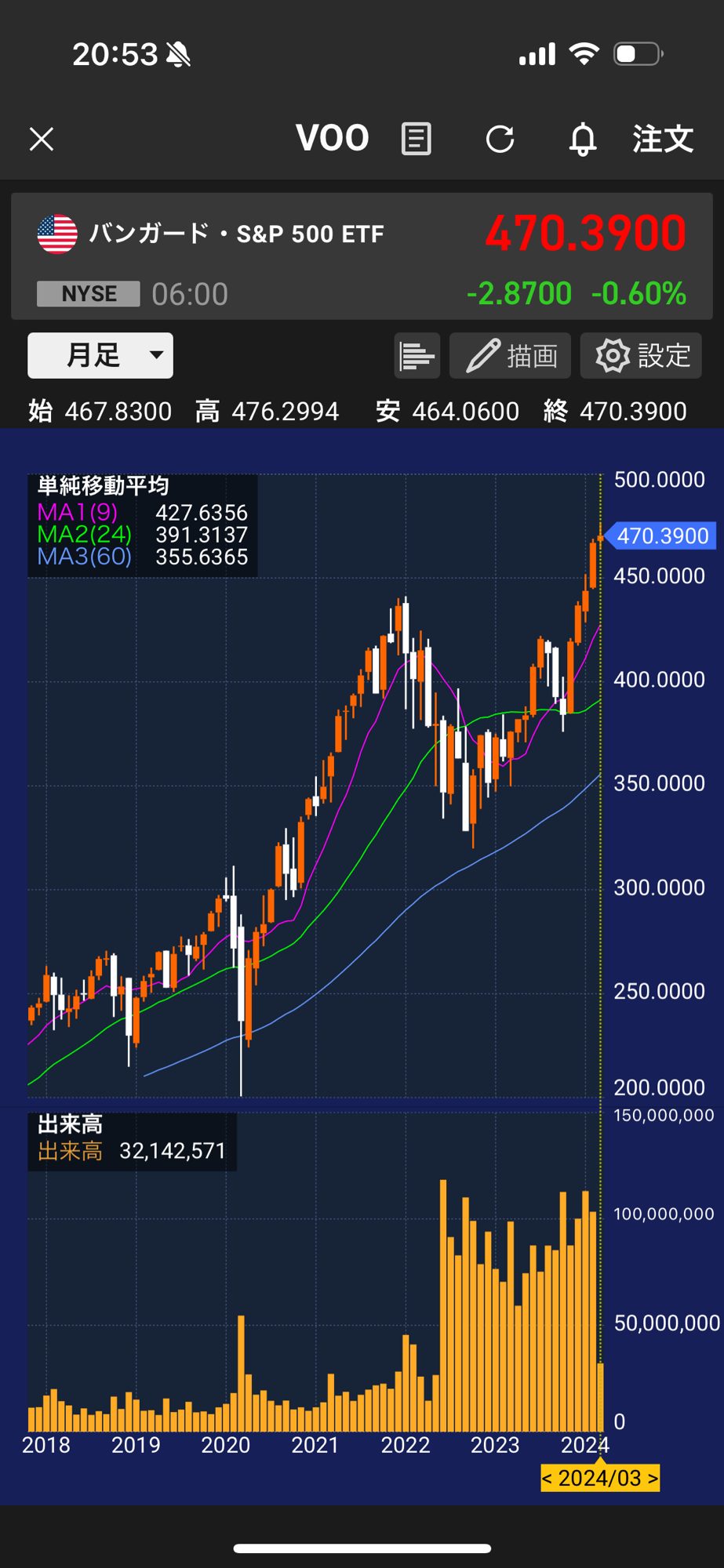
Task: Open the 月足 timeframe dropdown
Action: pos(100,355)
